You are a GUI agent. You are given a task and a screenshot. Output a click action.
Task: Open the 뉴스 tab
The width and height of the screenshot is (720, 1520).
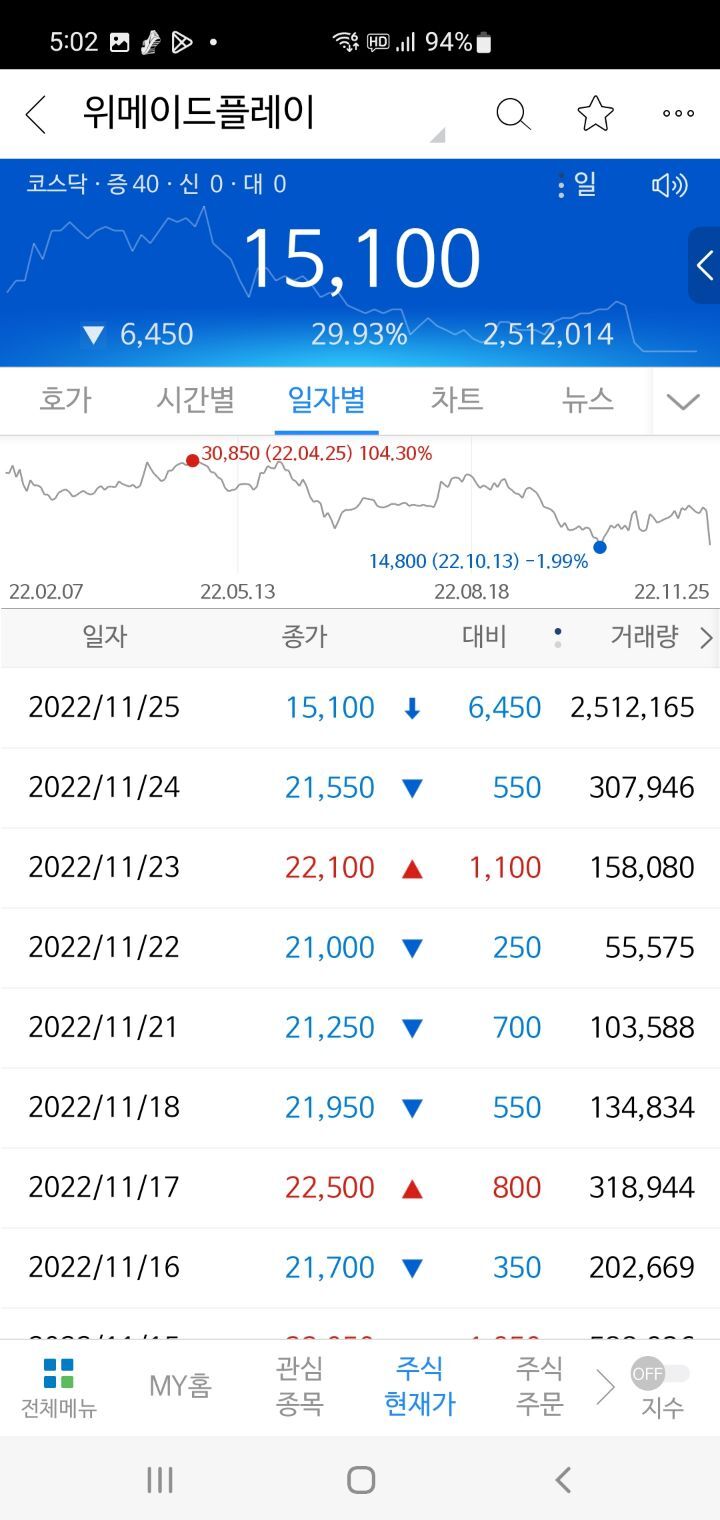[x=588, y=400]
